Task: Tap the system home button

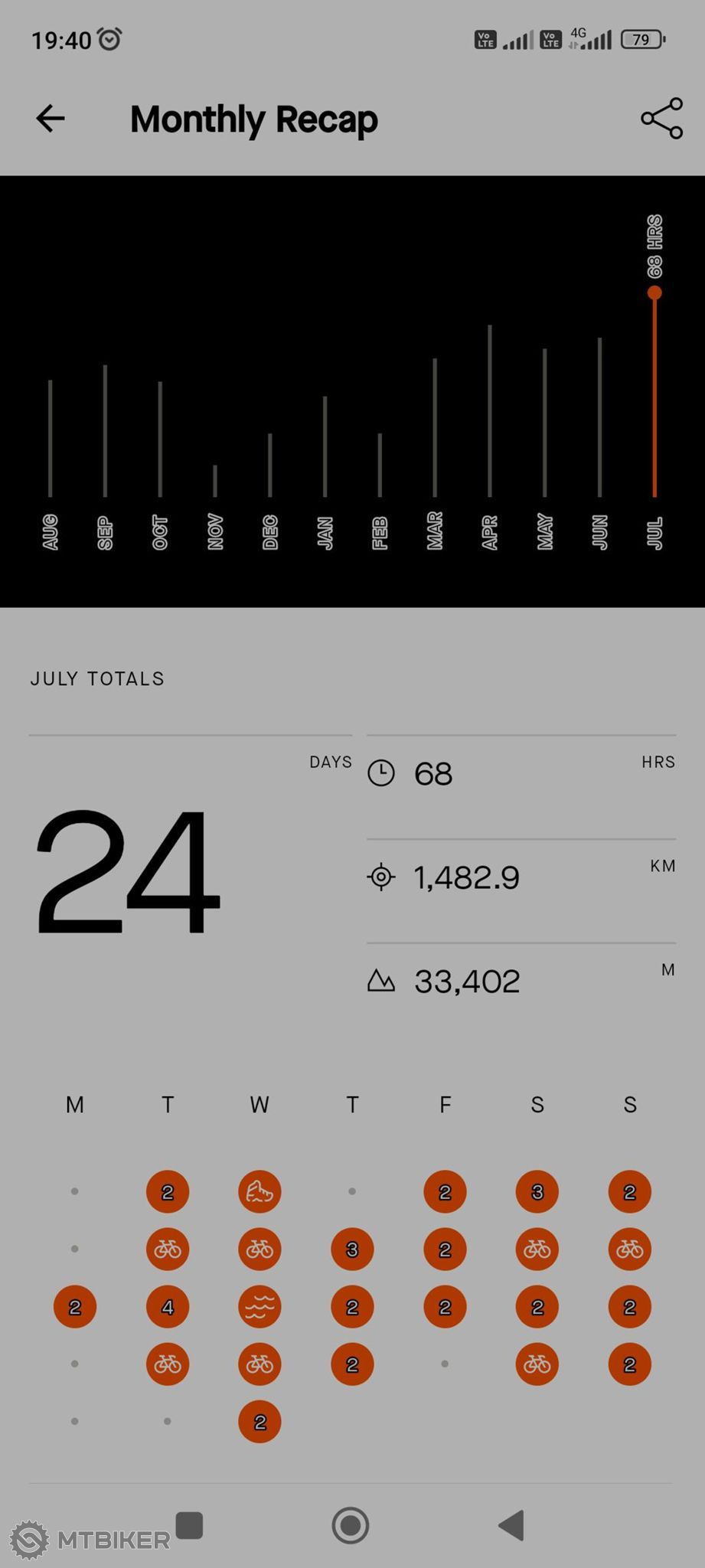Action: pyautogui.click(x=351, y=1525)
